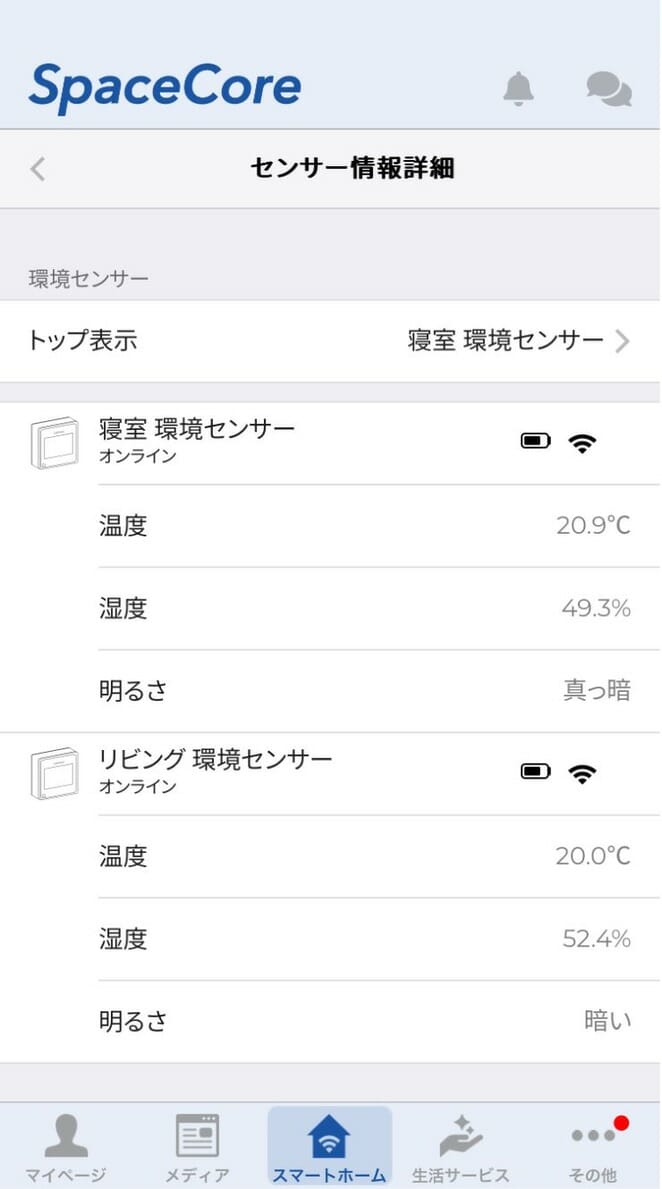Viewport: 662px width, 1189px height.
Task: Open the 生活サービス tab
Action: point(460,1147)
